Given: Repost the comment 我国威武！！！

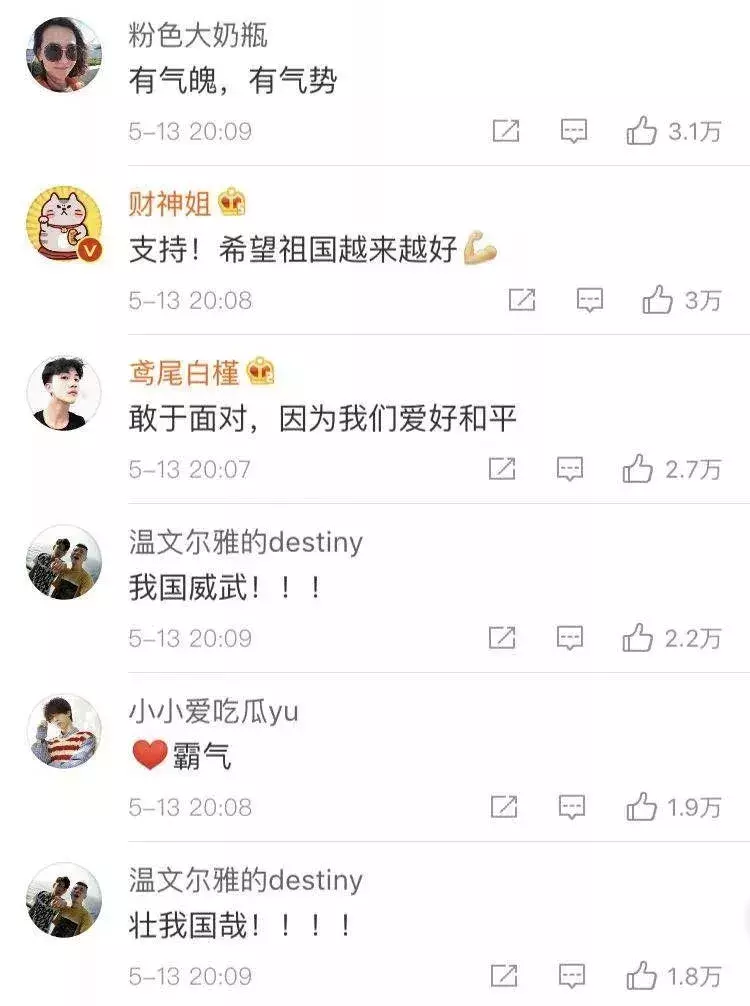Looking at the screenshot, I should tap(502, 638).
